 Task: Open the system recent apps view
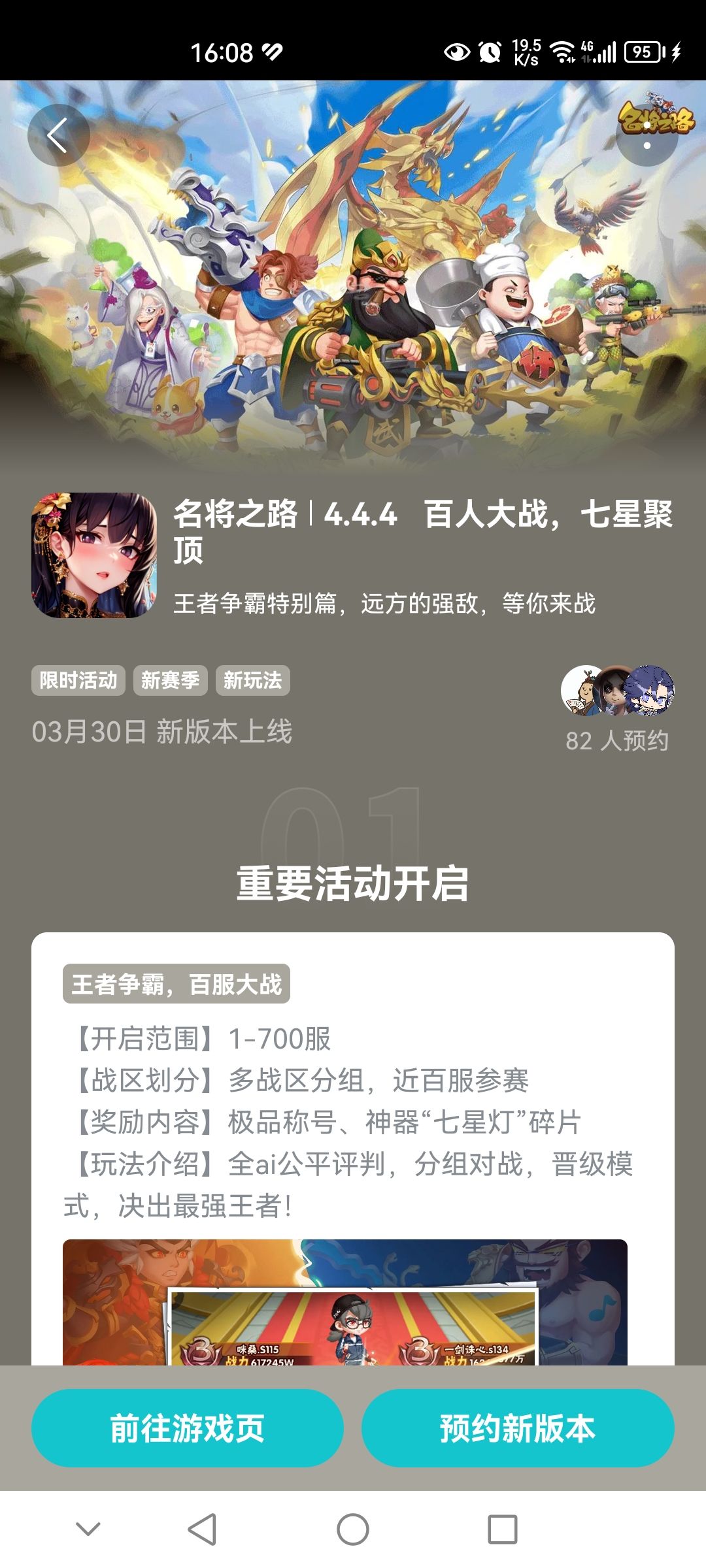click(503, 1529)
